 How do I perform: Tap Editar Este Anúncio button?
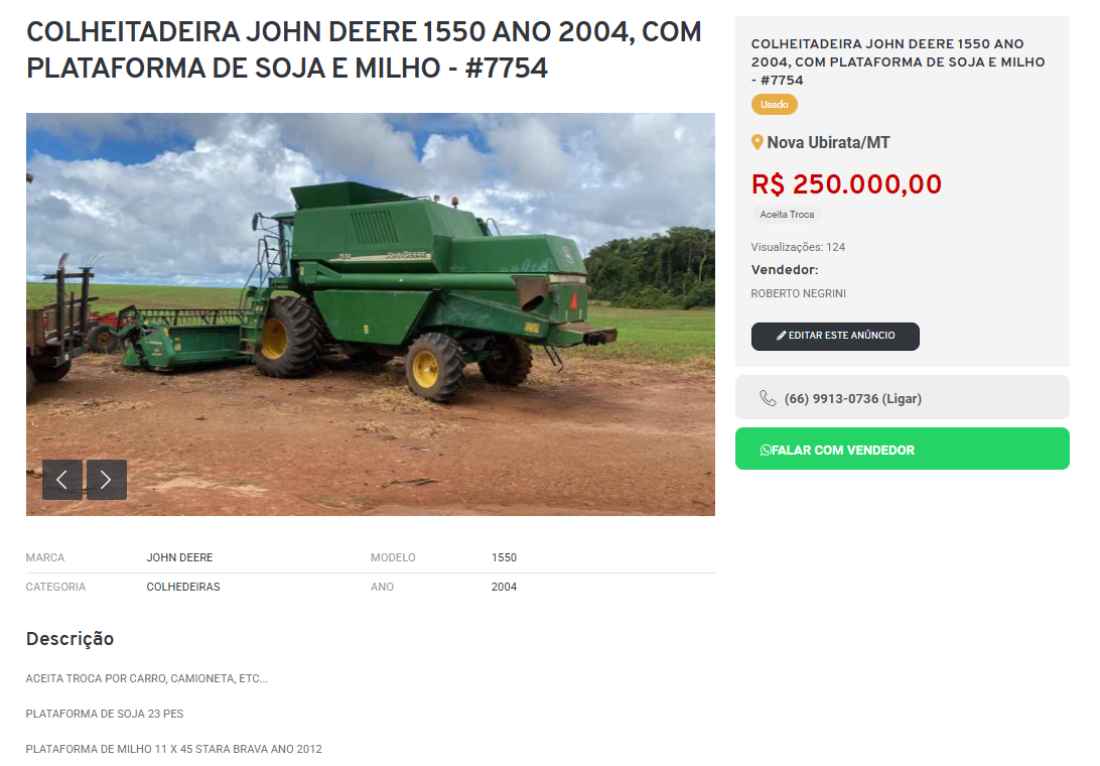point(835,336)
